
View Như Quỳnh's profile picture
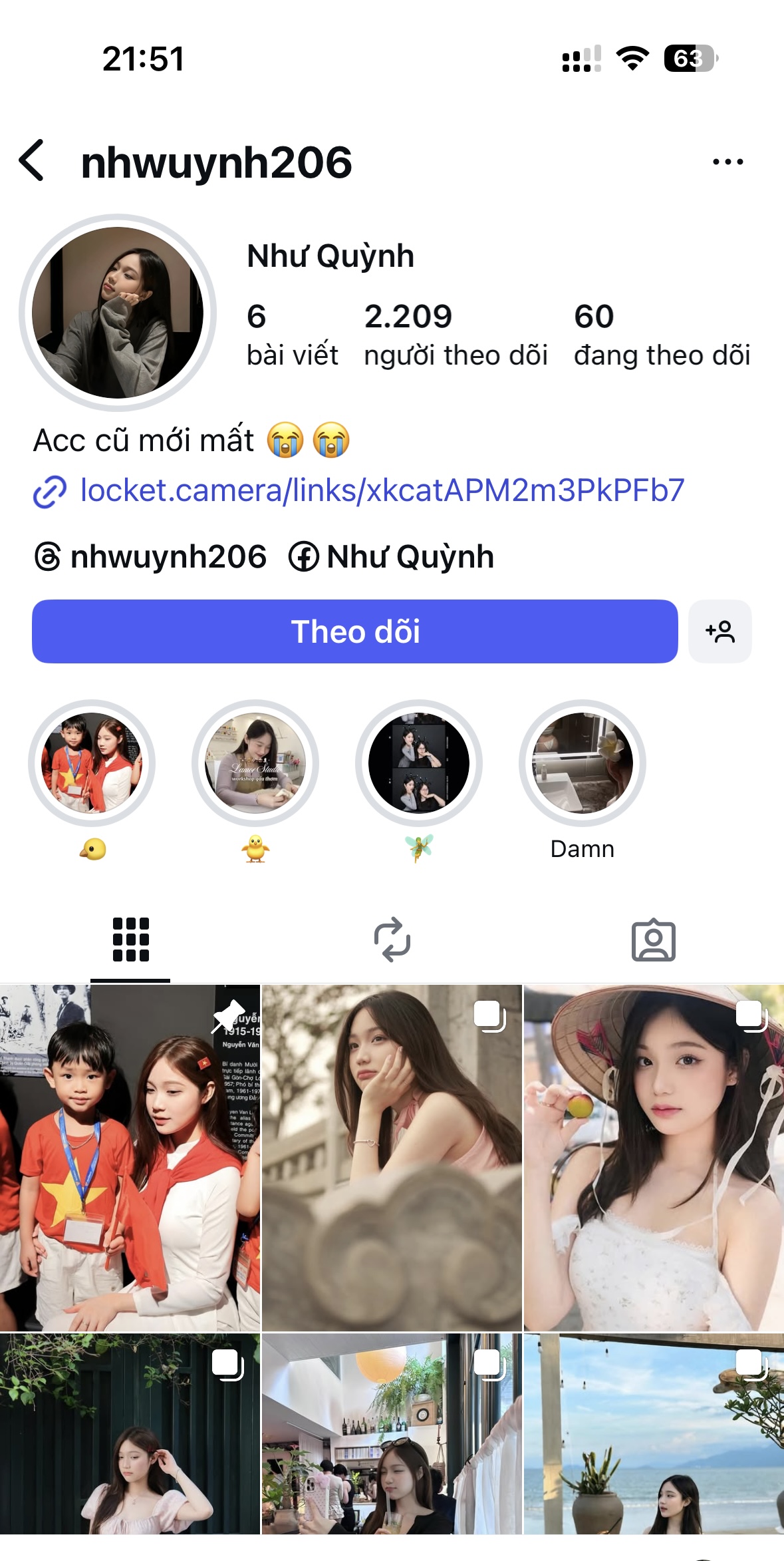point(118,312)
